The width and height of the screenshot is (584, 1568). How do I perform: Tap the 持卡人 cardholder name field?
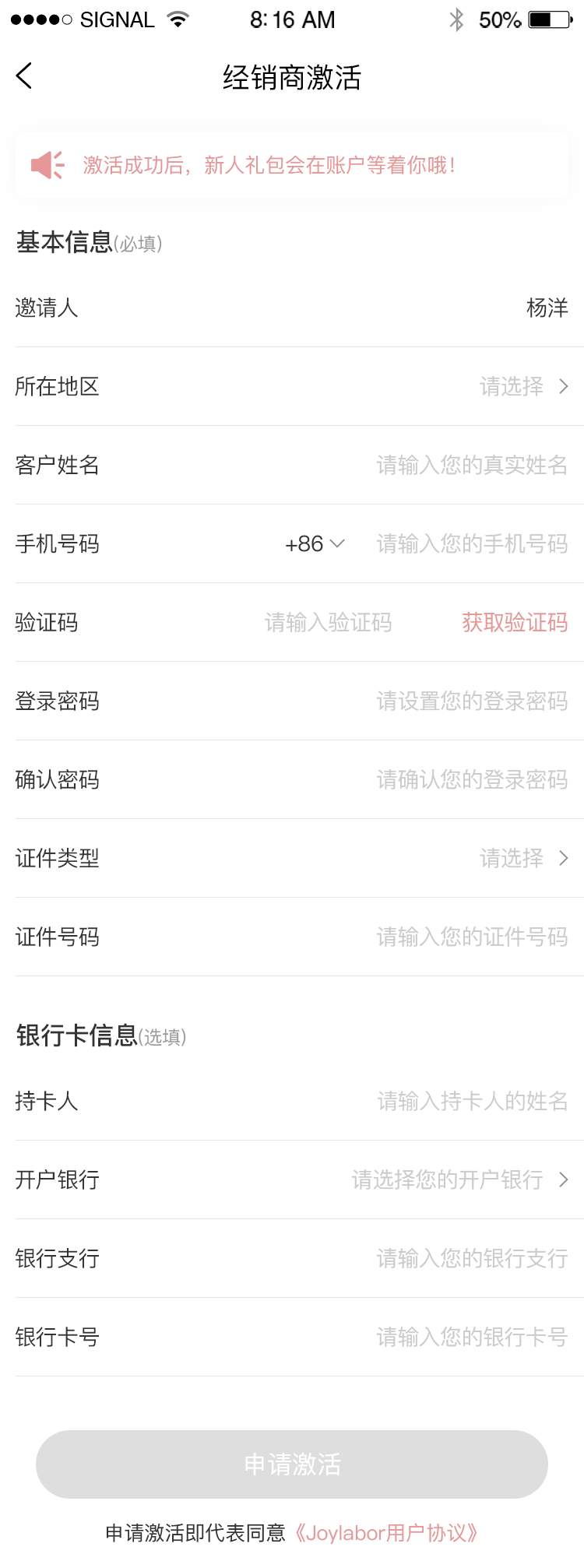pos(471,1101)
